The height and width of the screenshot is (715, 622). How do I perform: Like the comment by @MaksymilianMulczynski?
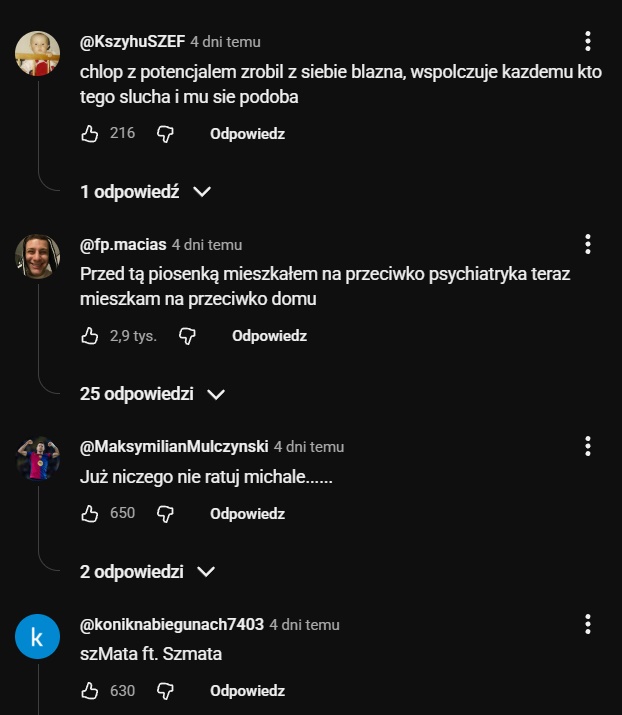(x=90, y=513)
